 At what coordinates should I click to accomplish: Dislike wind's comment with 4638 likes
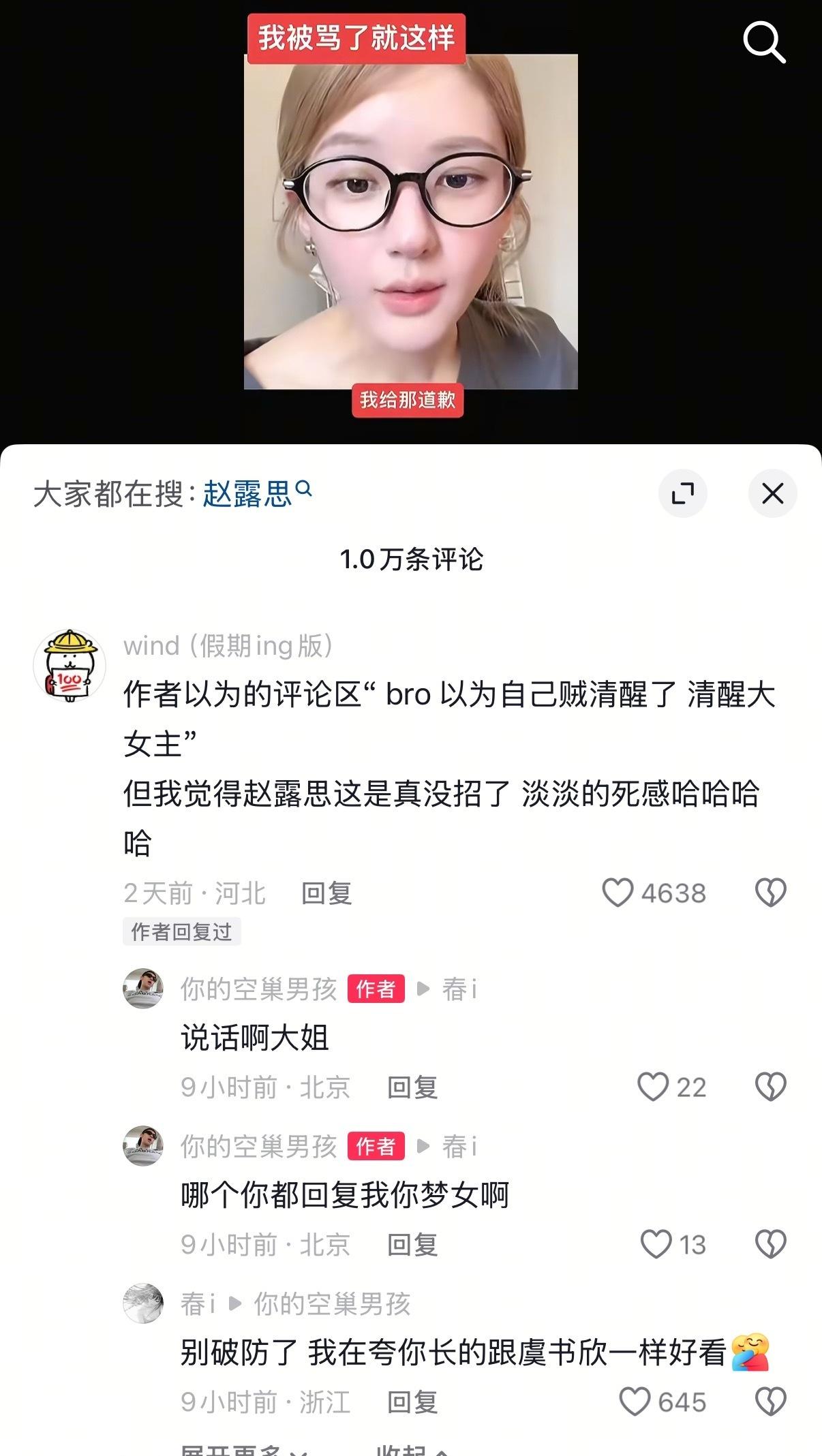tap(771, 893)
